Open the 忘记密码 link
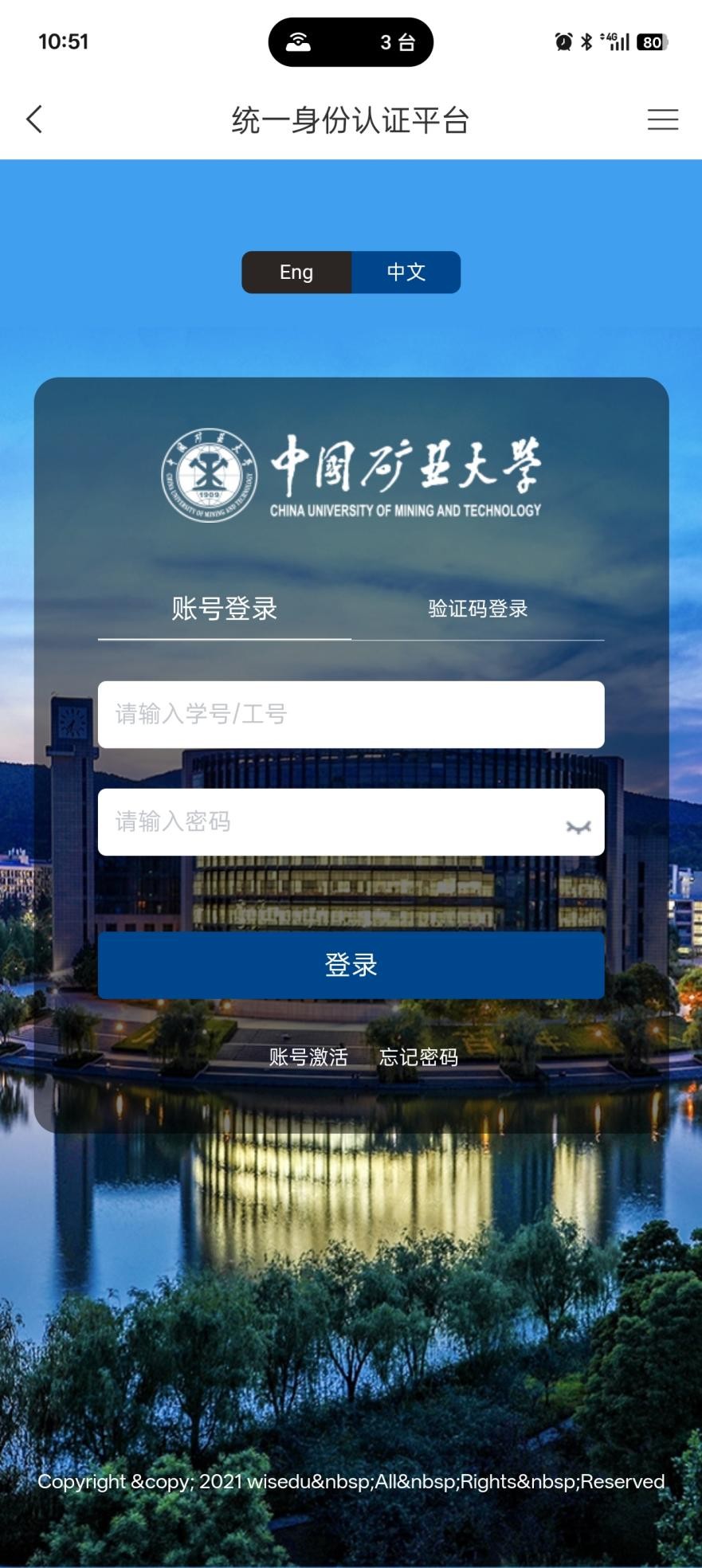 point(418,1057)
